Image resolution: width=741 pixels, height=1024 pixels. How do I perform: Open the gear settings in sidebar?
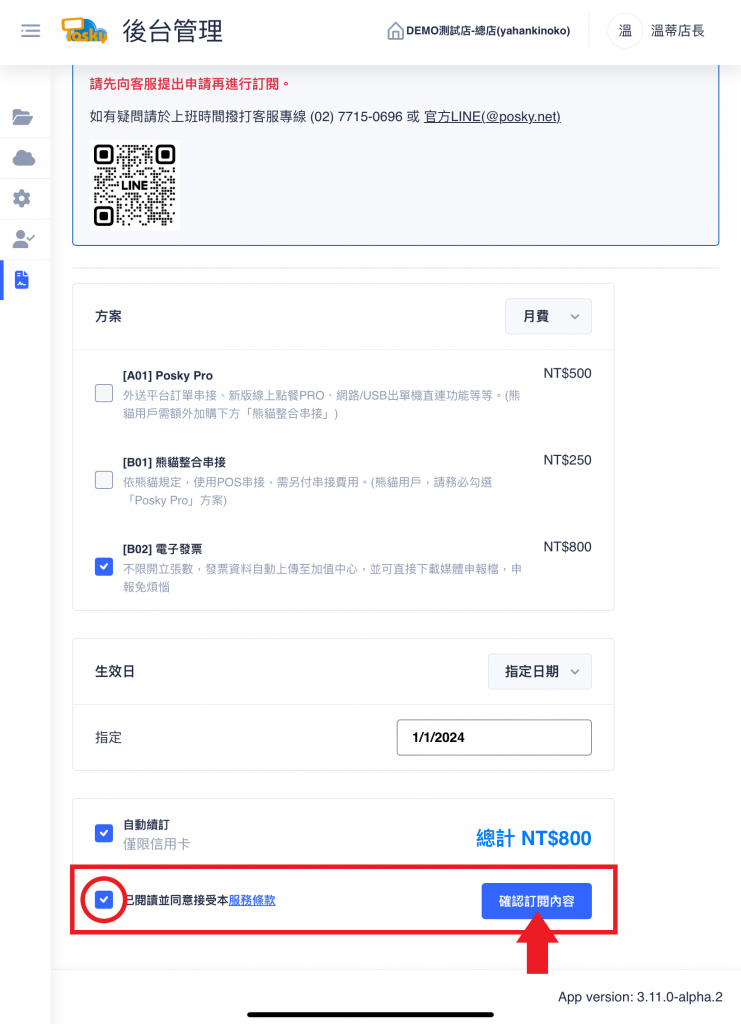(22, 199)
